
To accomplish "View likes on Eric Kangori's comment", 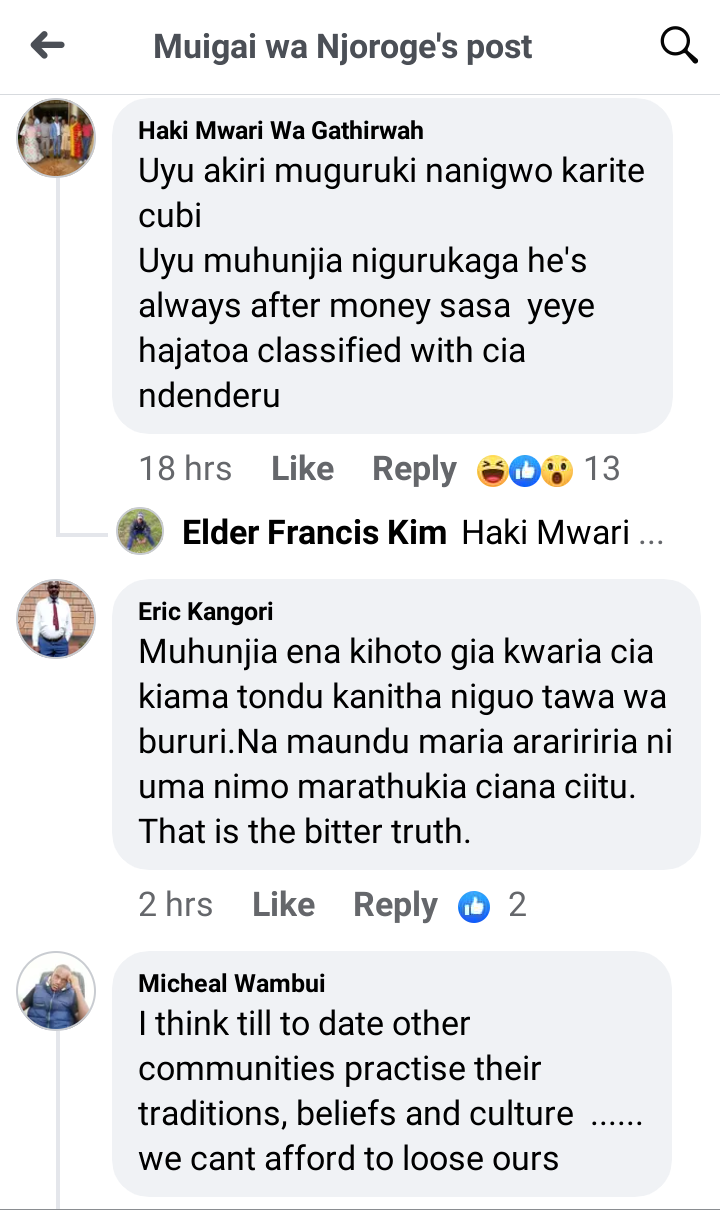I will coord(491,905).
